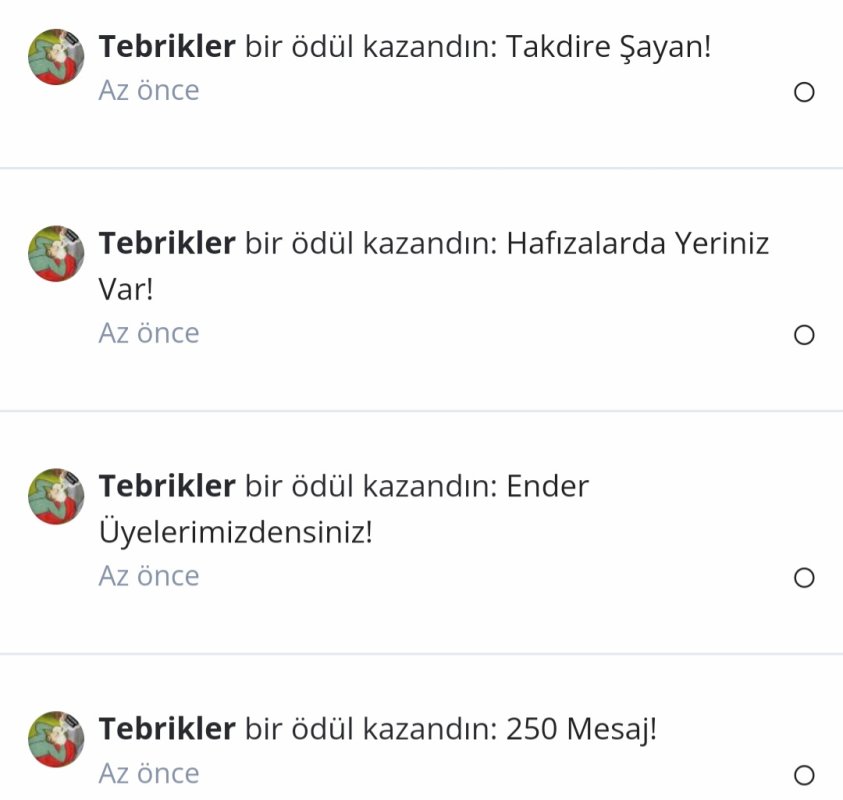
Task: Mark the Takdire Şayan notification as read
Action: [x=803, y=93]
